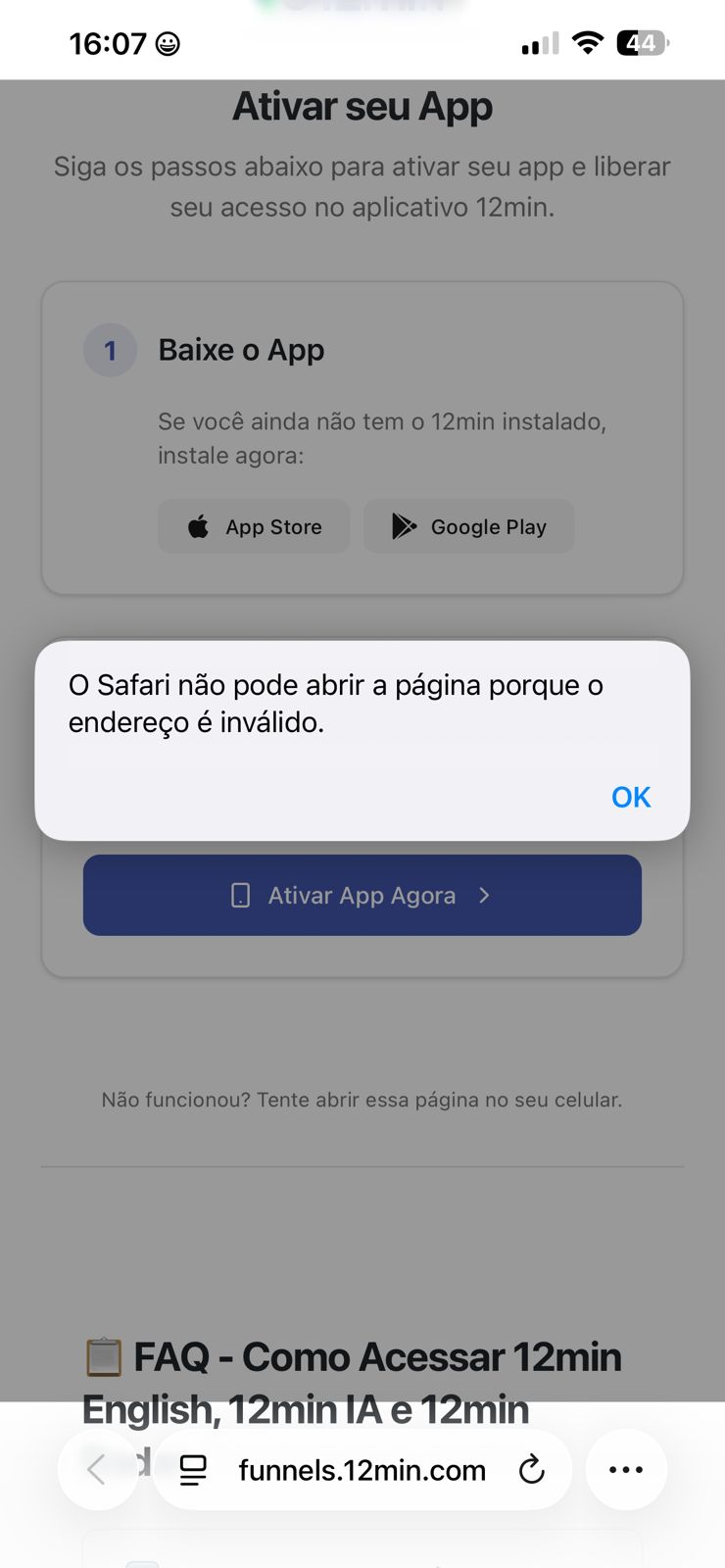Open the page settings reader icon
725x1568 pixels.
pos(193,1469)
